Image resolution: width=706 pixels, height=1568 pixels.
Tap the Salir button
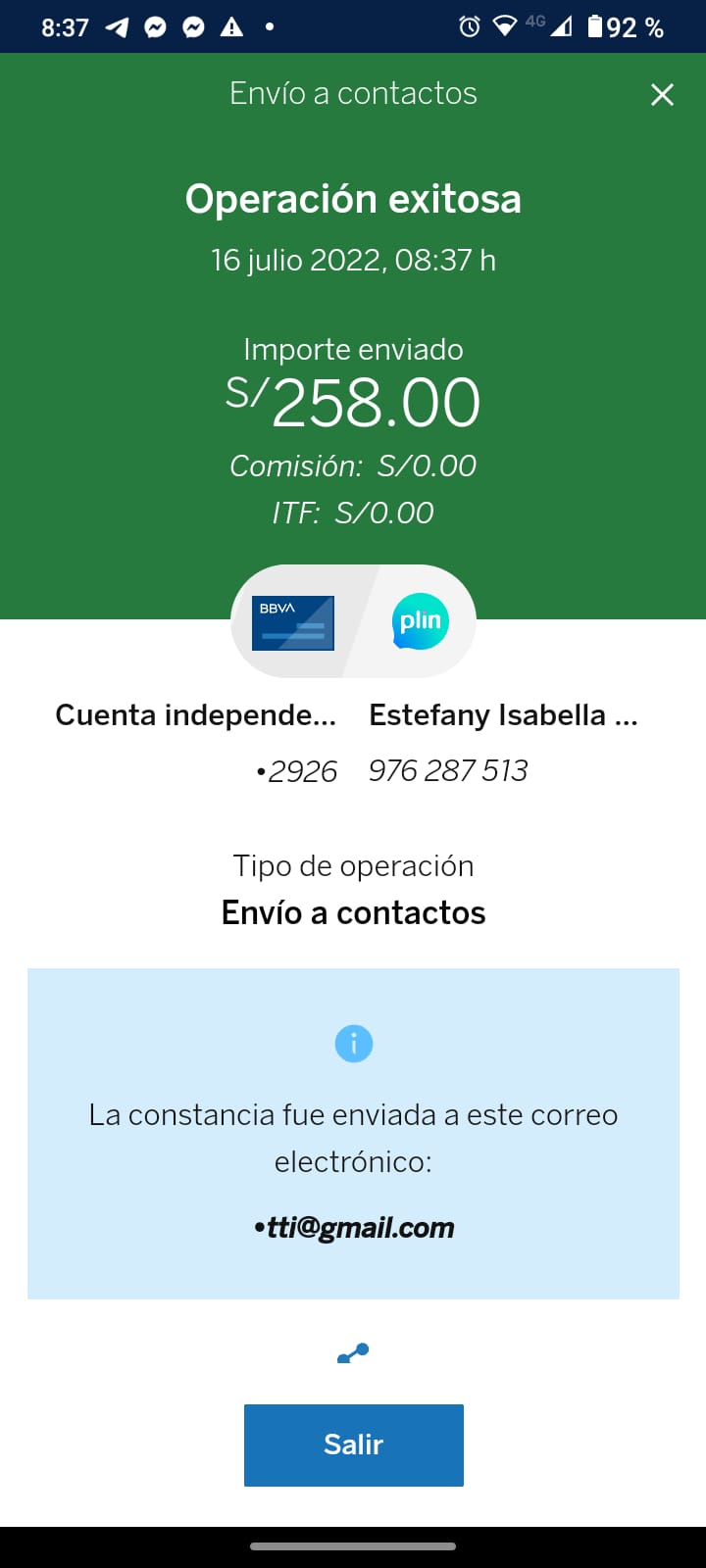(x=353, y=1445)
